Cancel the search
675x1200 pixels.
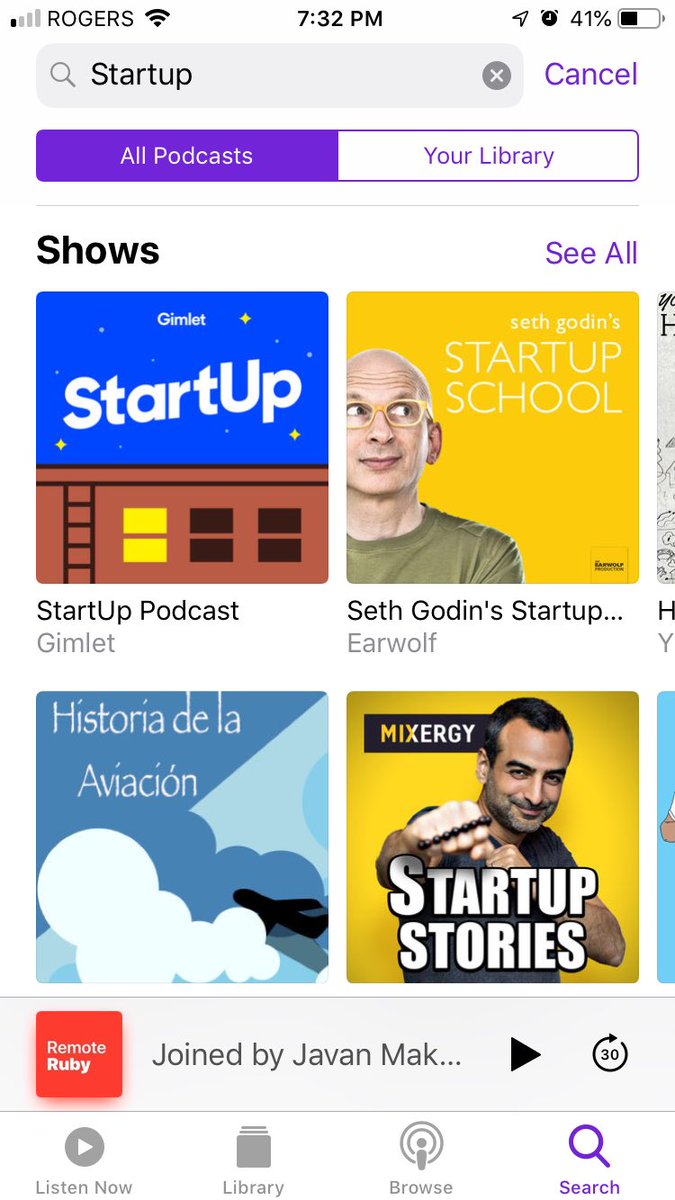tap(590, 74)
